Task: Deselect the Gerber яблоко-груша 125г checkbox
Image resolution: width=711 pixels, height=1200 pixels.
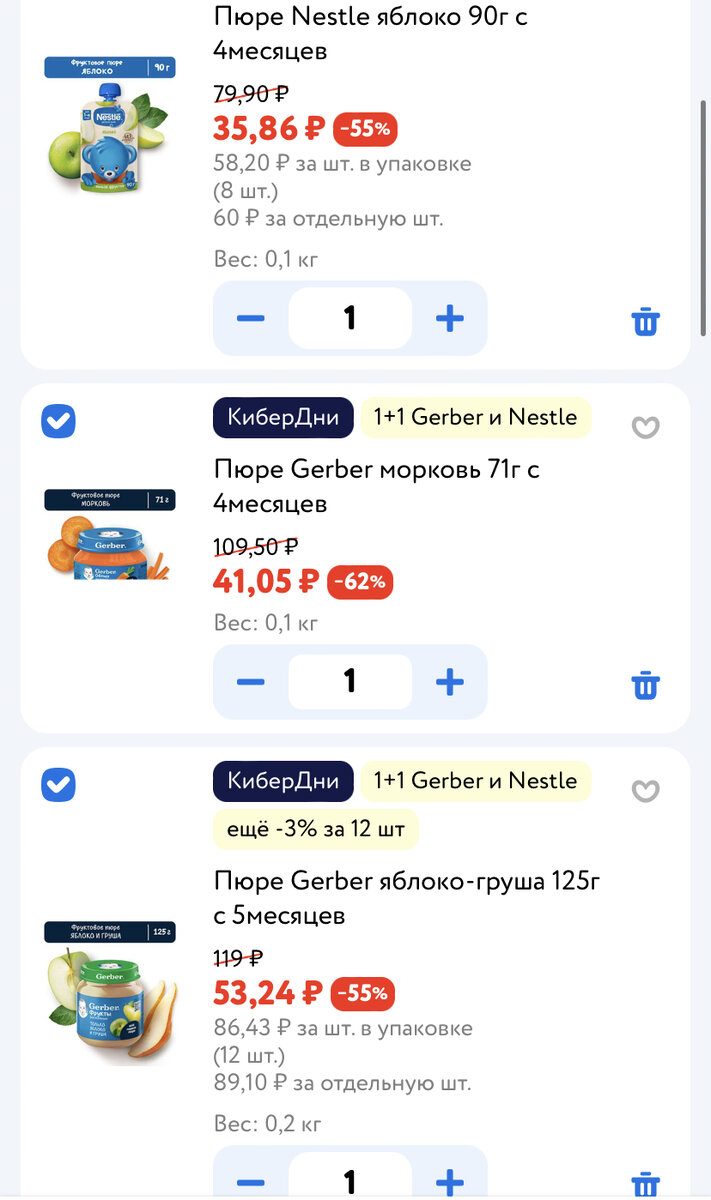Action: [x=58, y=784]
